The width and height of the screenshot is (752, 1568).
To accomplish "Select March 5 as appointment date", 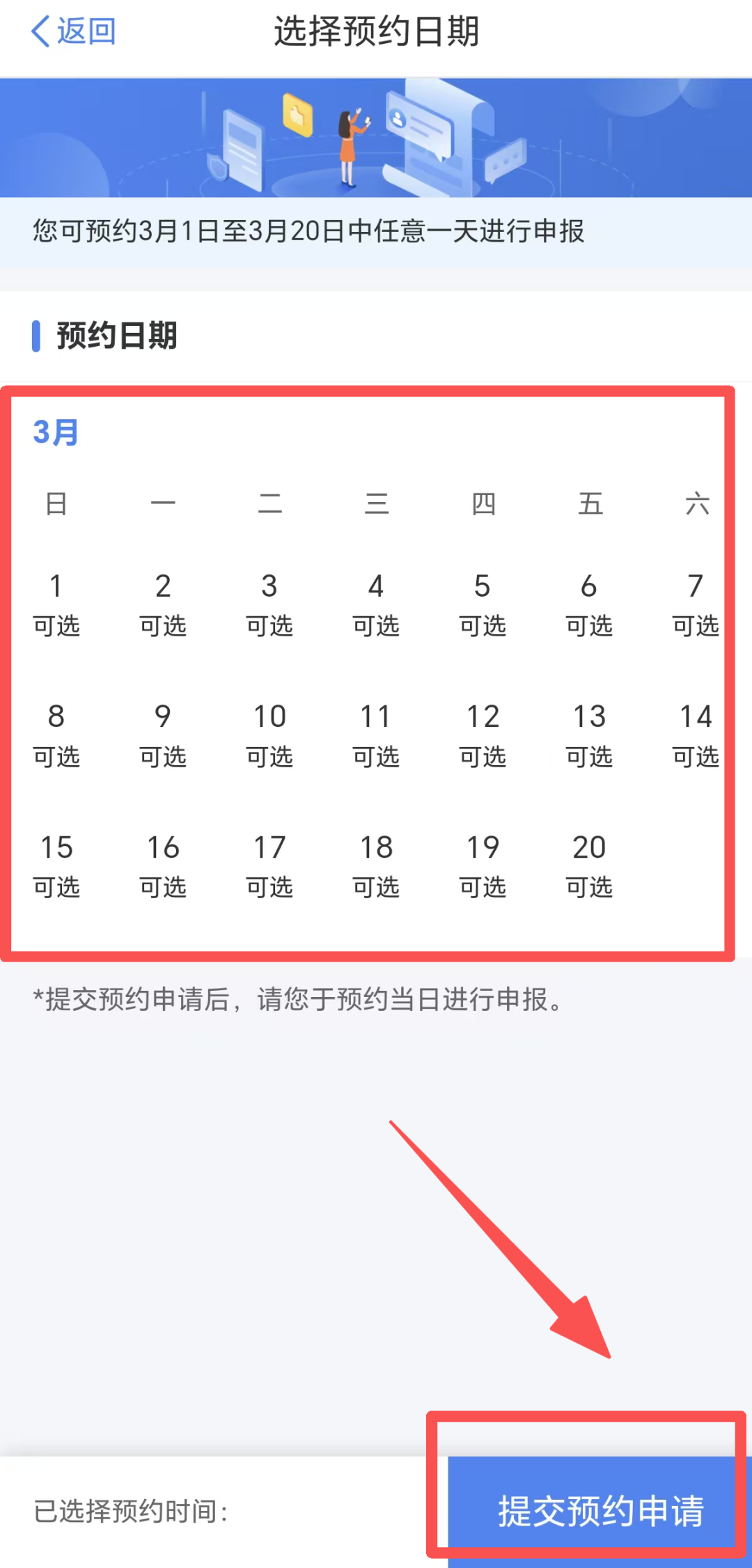I will [483, 604].
